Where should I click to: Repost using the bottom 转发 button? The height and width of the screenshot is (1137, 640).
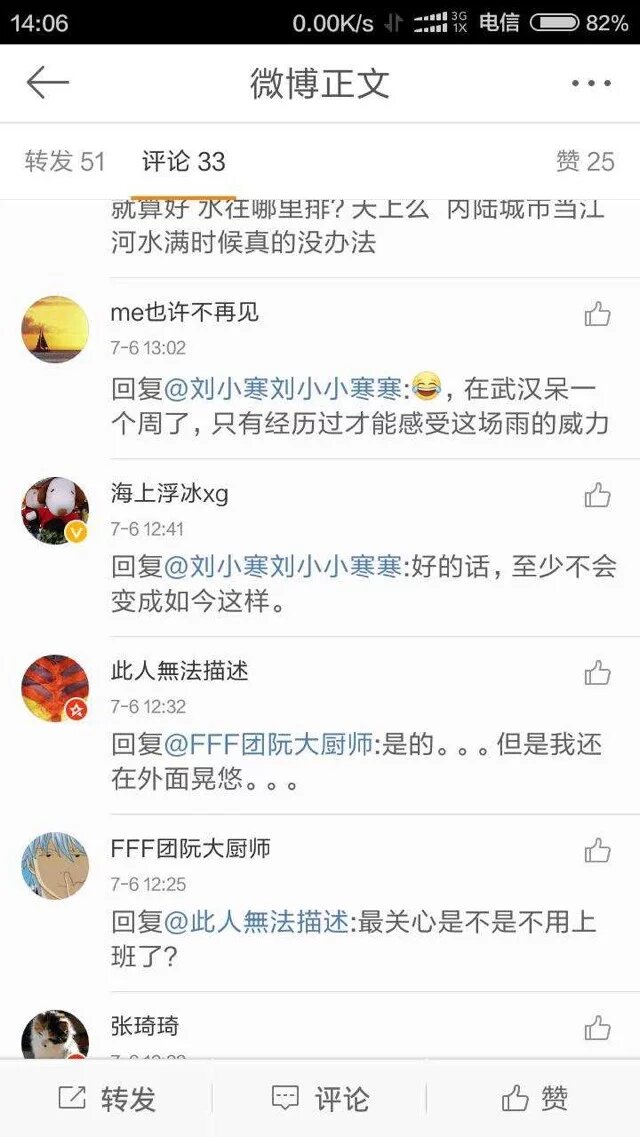tap(107, 1099)
